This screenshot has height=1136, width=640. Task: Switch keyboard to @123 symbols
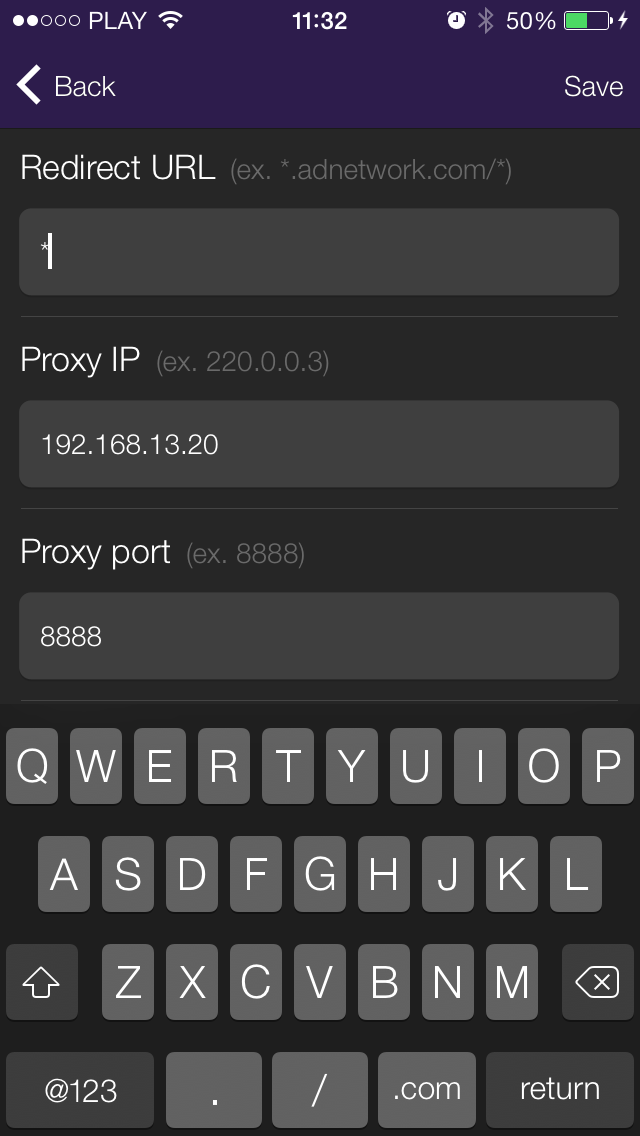point(80,1090)
